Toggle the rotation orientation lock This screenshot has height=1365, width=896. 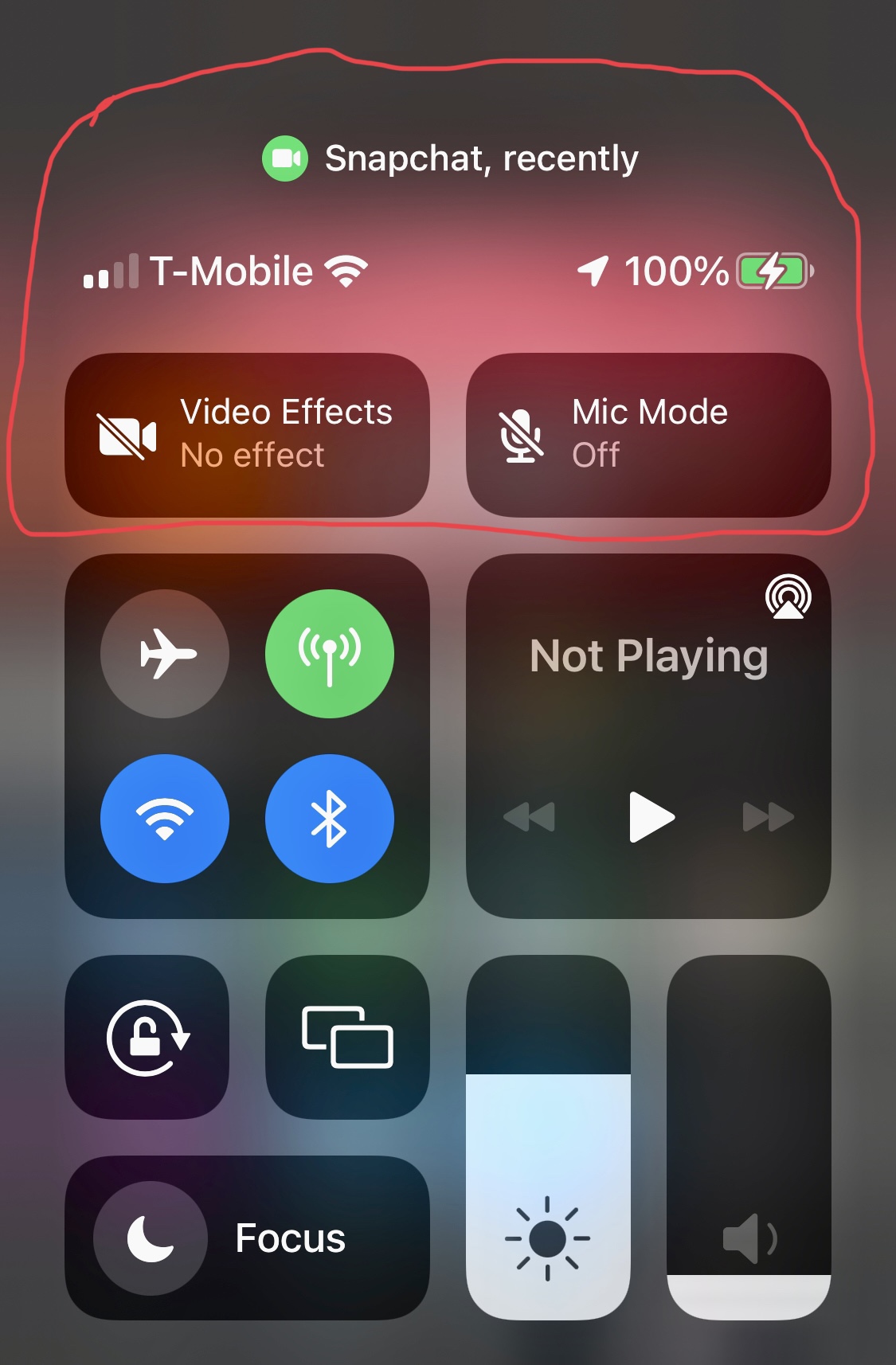point(147,1037)
